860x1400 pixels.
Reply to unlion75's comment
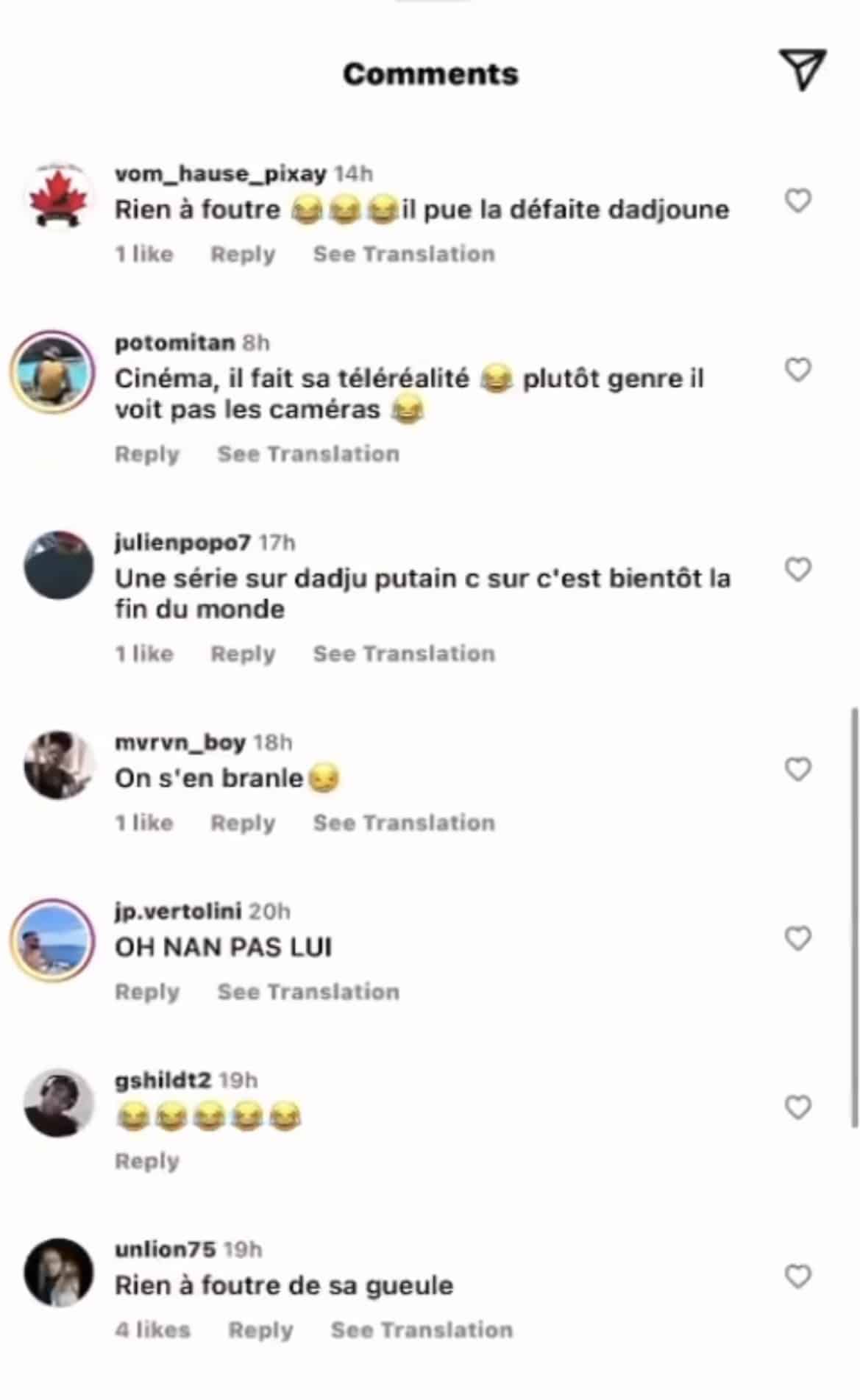click(260, 1330)
